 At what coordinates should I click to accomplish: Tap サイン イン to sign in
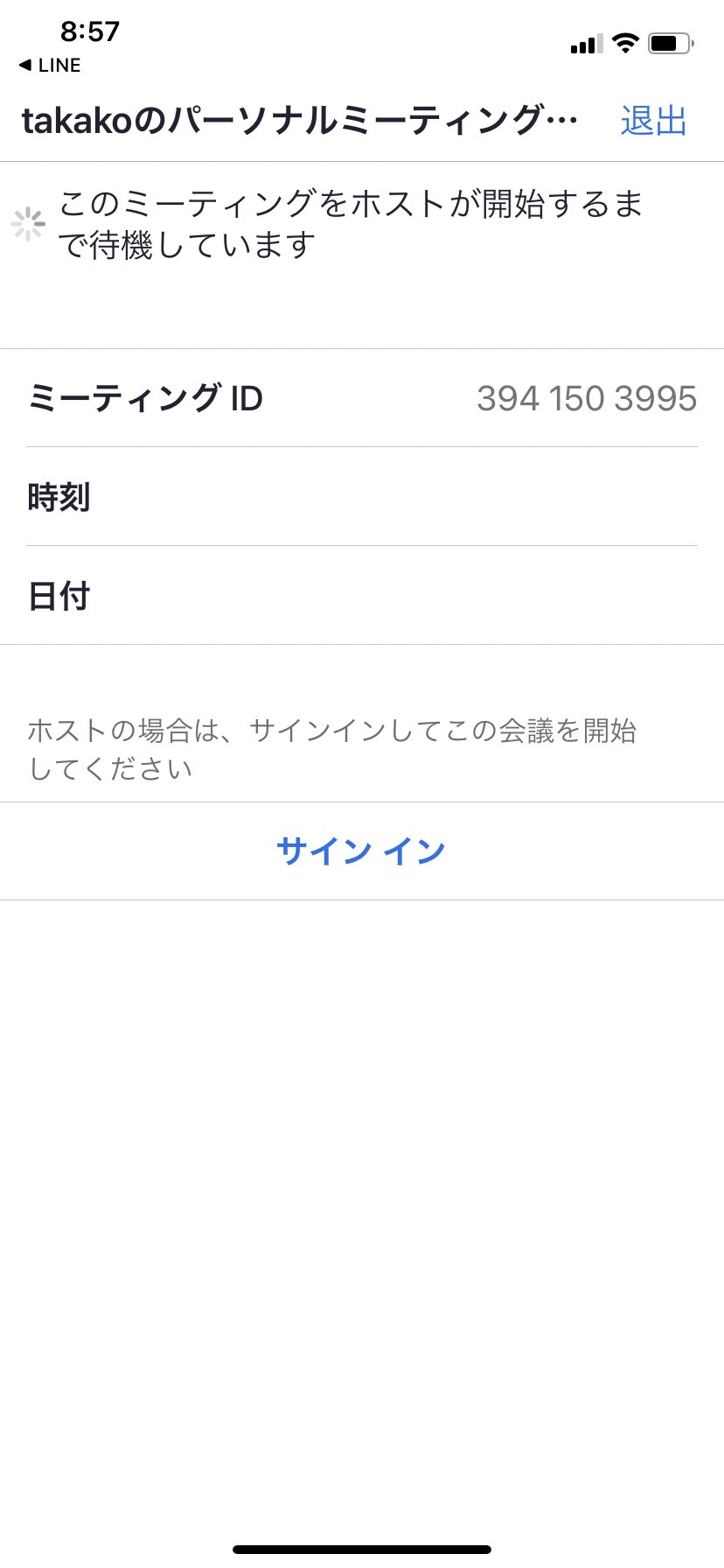(x=361, y=850)
